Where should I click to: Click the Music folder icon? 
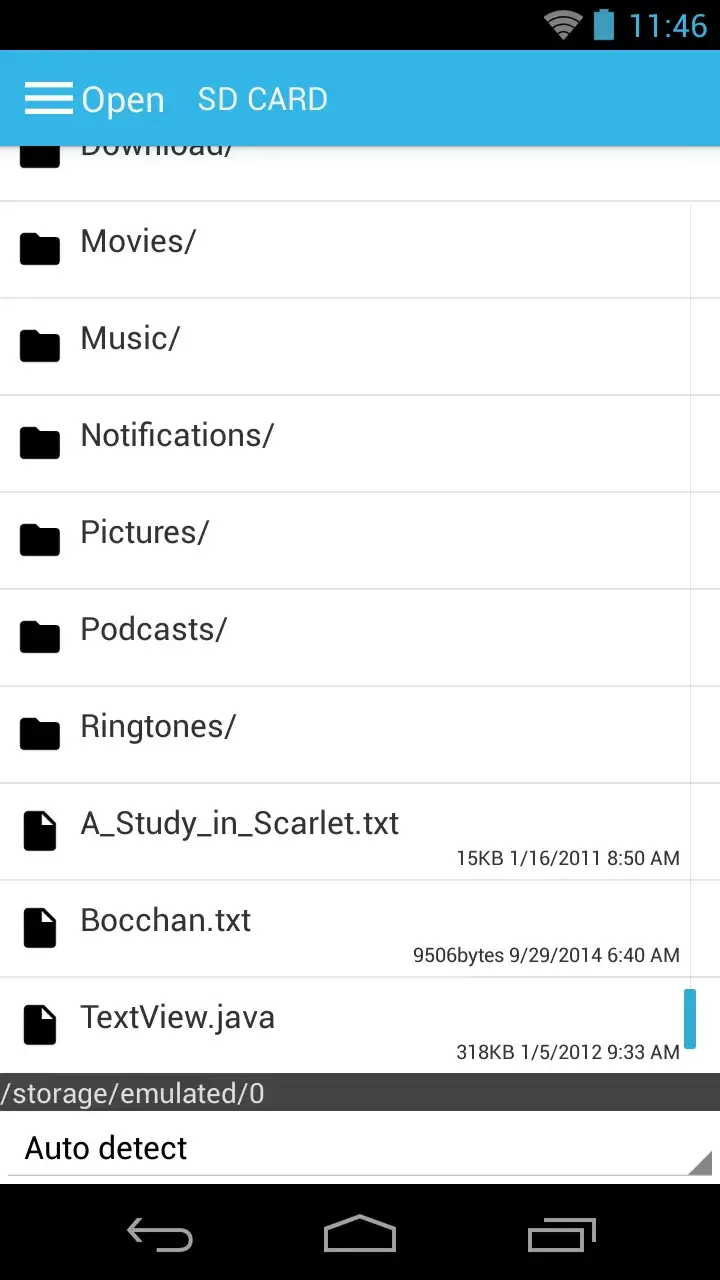click(39, 345)
